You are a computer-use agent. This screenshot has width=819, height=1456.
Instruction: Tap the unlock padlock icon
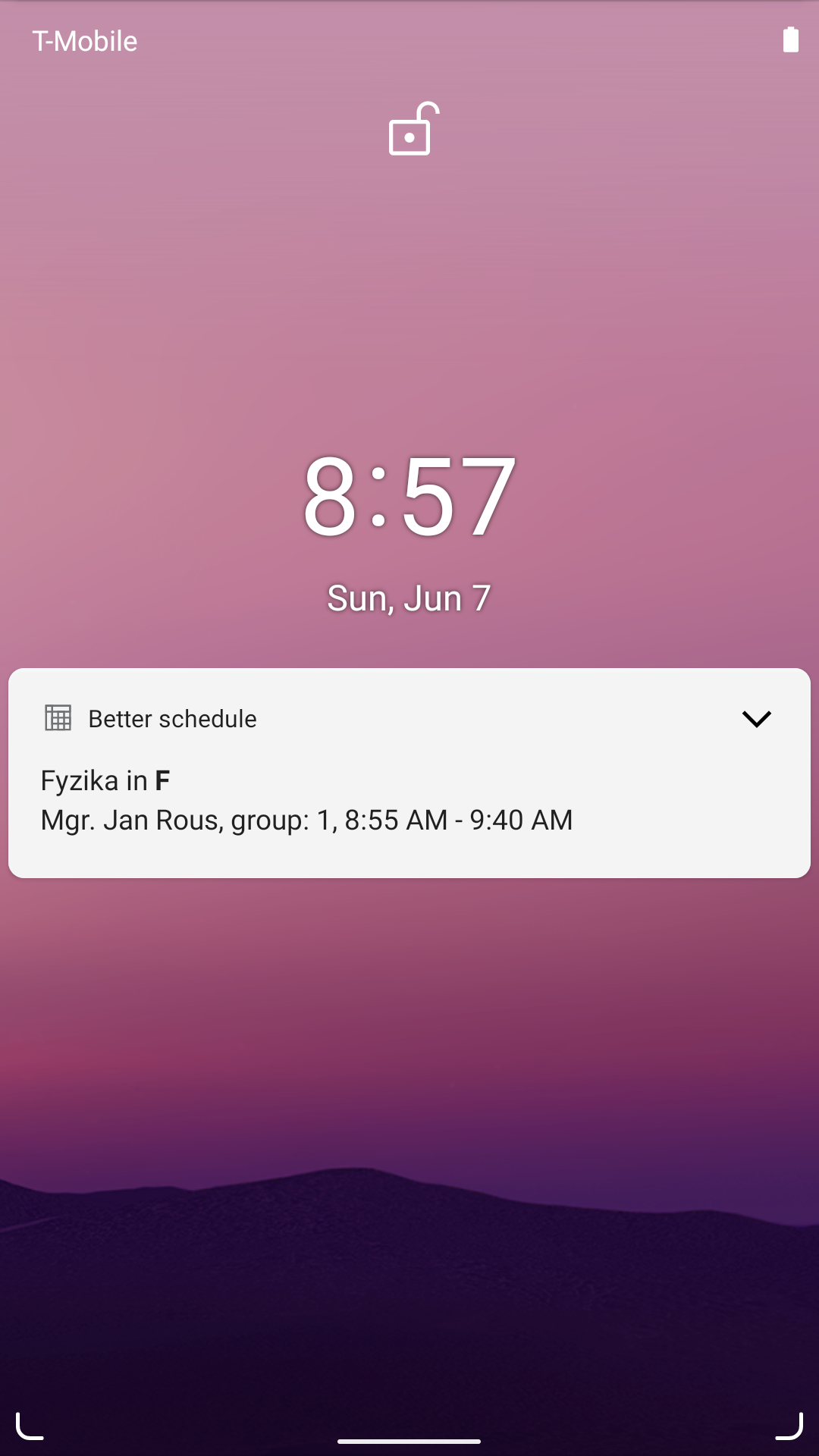pyautogui.click(x=413, y=130)
